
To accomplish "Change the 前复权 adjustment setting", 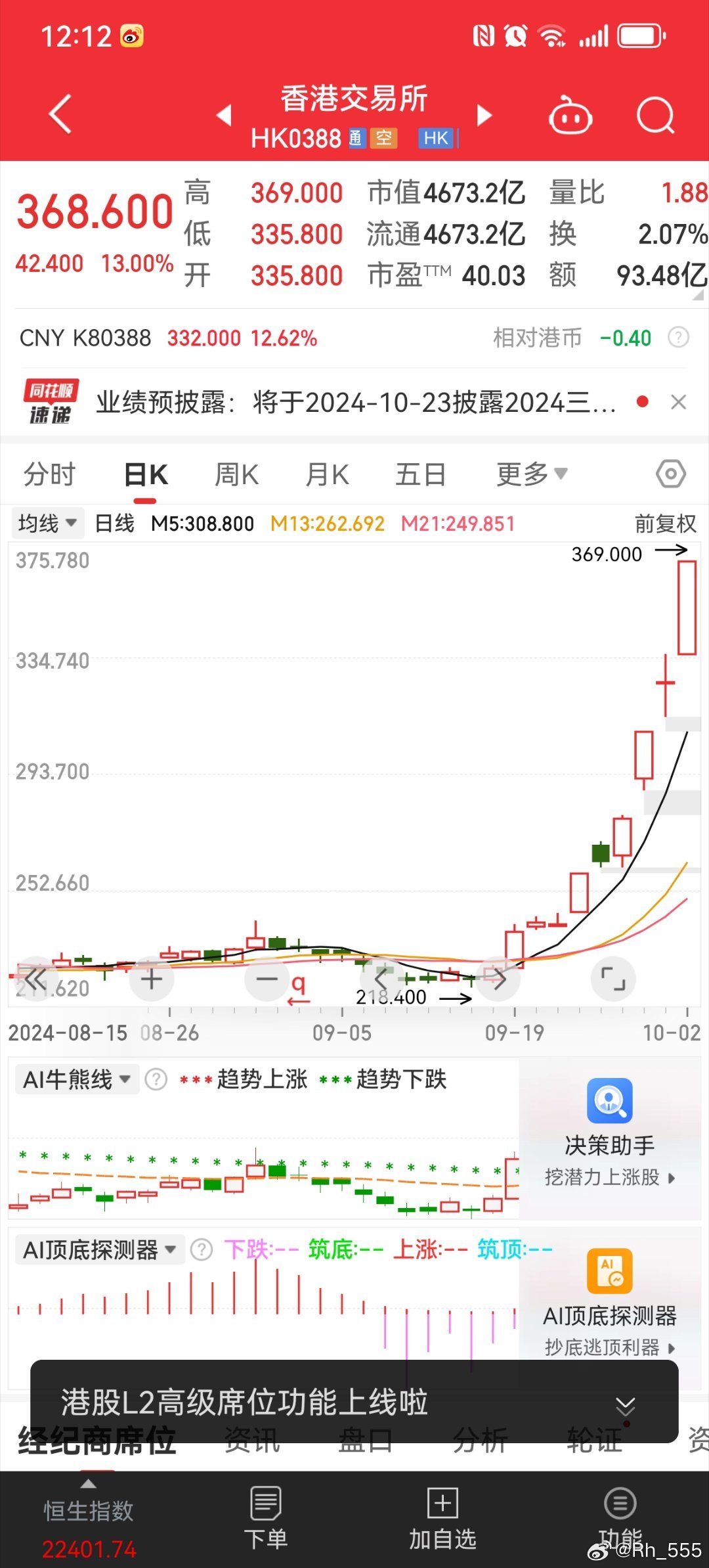I will tap(665, 524).
